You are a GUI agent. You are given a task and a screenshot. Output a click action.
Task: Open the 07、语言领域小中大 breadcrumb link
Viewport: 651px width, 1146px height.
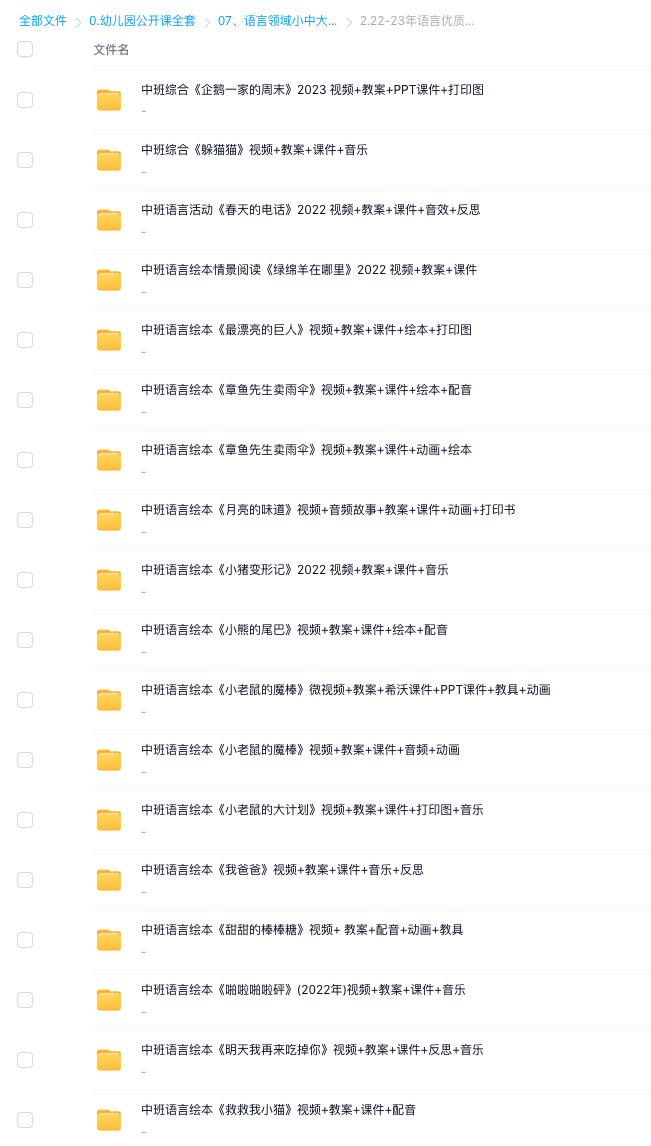pyautogui.click(x=277, y=20)
